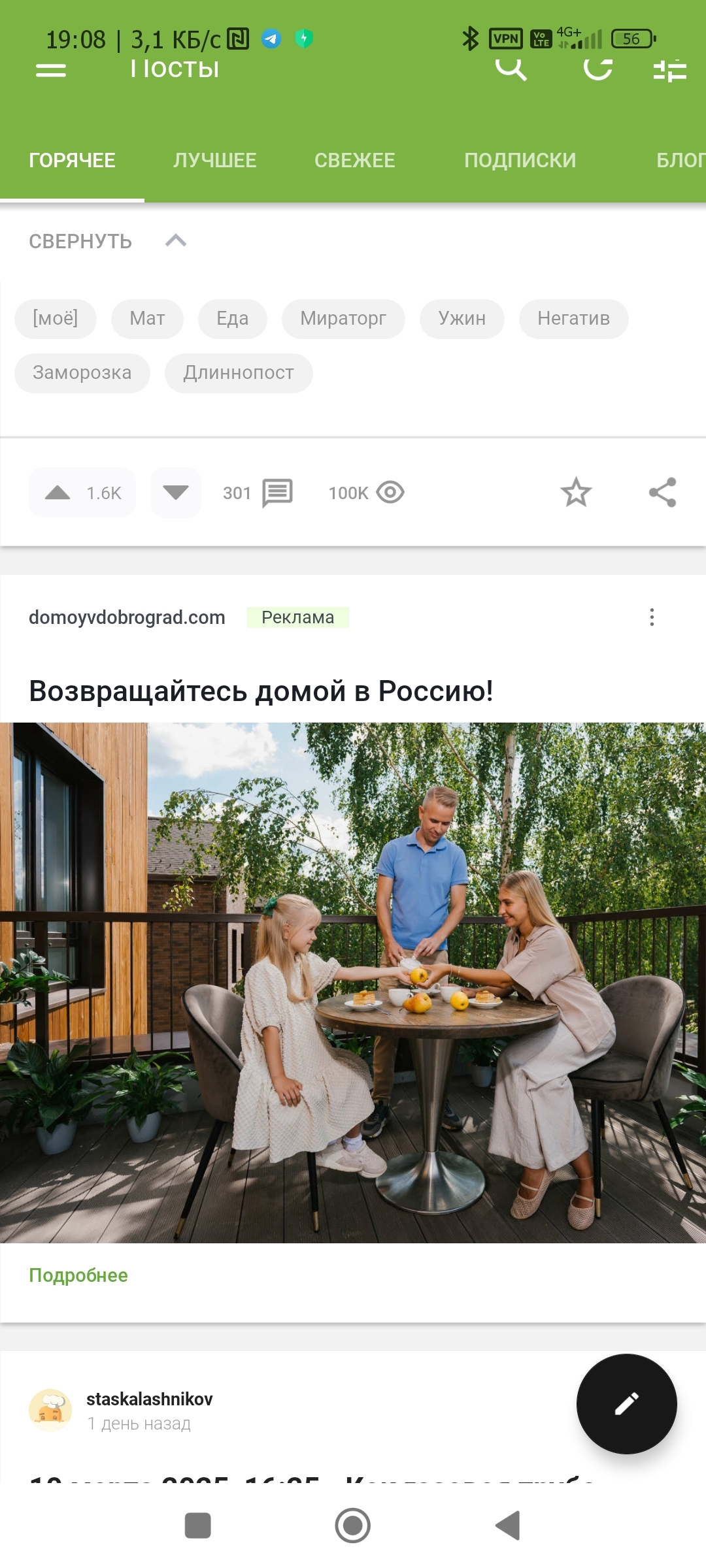Image resolution: width=706 pixels, height=1568 pixels.
Task: Tap the Длиннопост tag chip
Action: [239, 373]
